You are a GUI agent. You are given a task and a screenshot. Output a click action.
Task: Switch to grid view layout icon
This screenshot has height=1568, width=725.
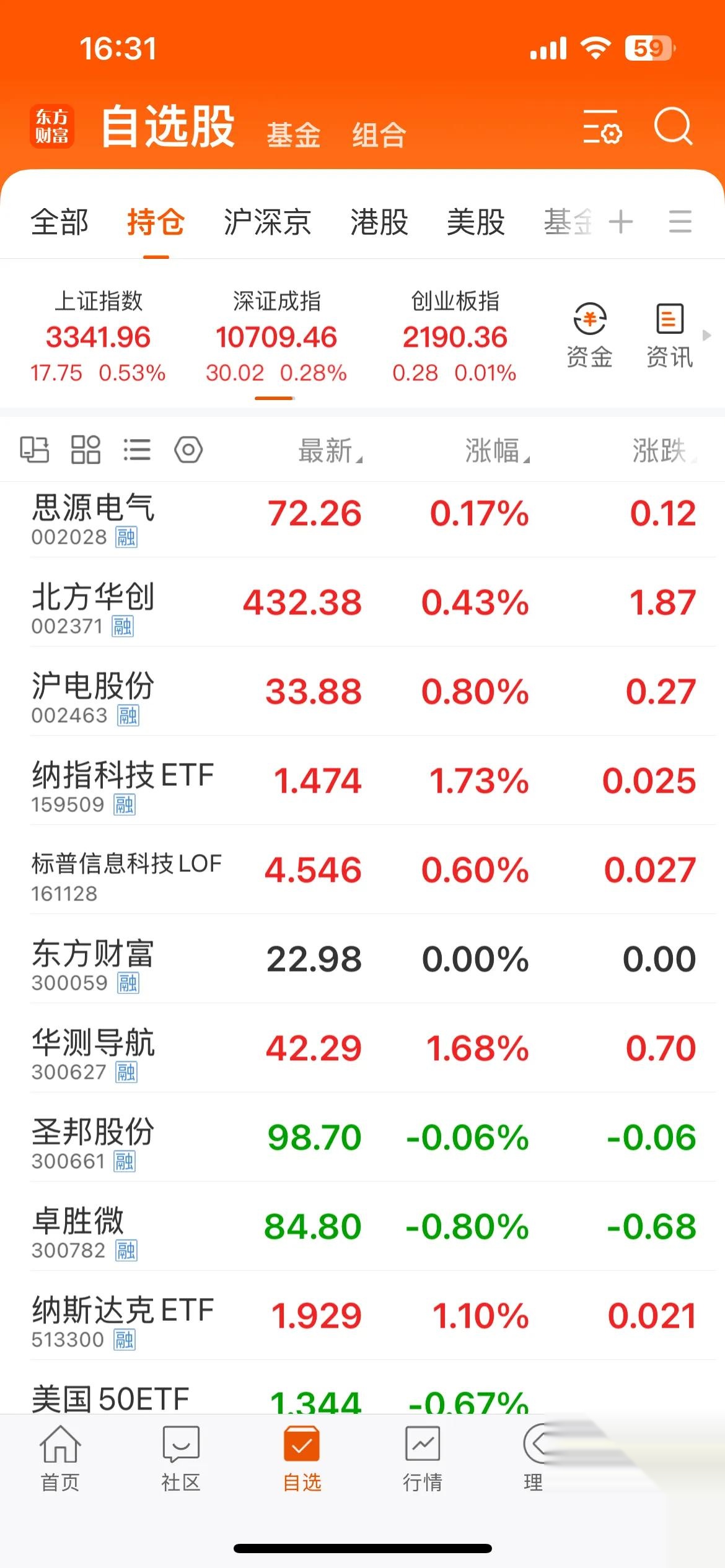87,450
